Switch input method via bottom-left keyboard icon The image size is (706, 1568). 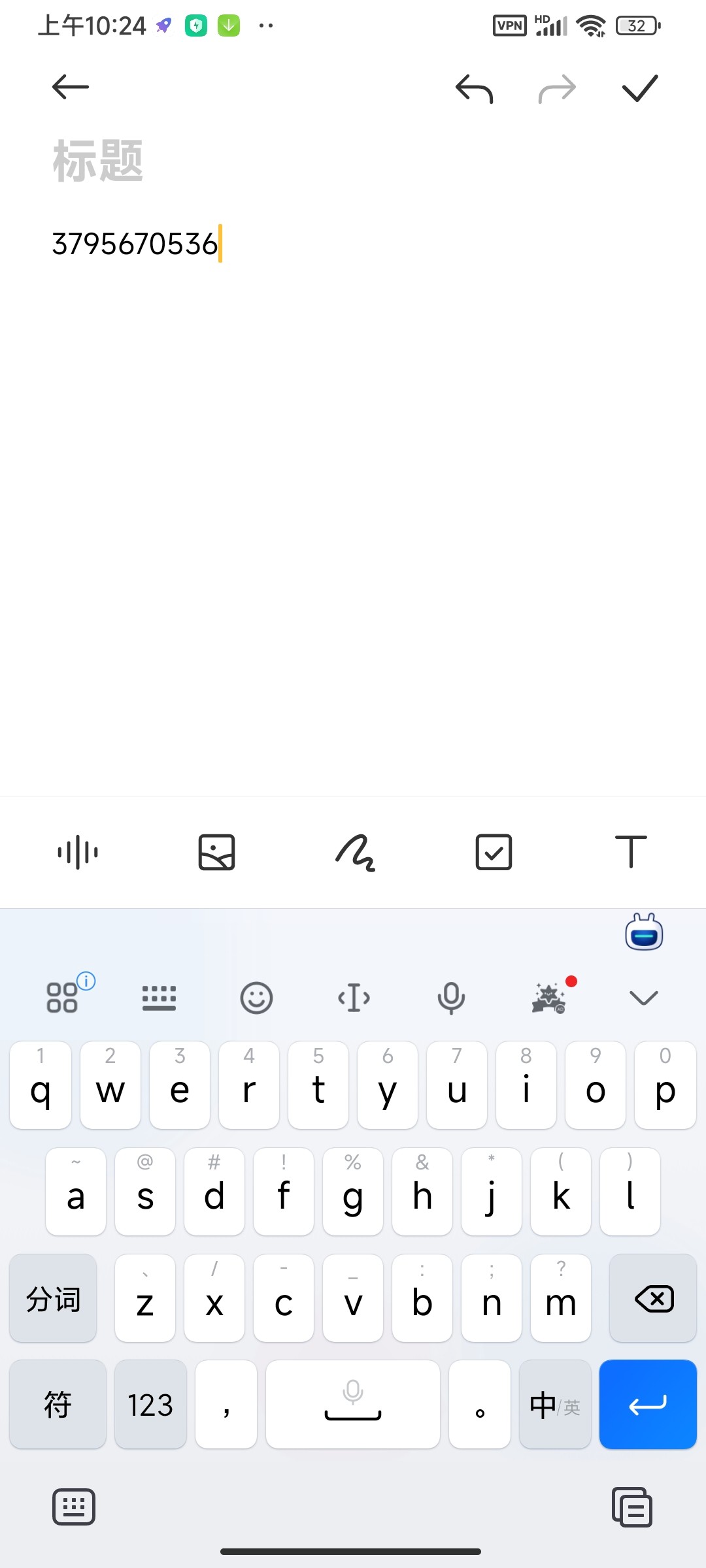[x=73, y=1508]
